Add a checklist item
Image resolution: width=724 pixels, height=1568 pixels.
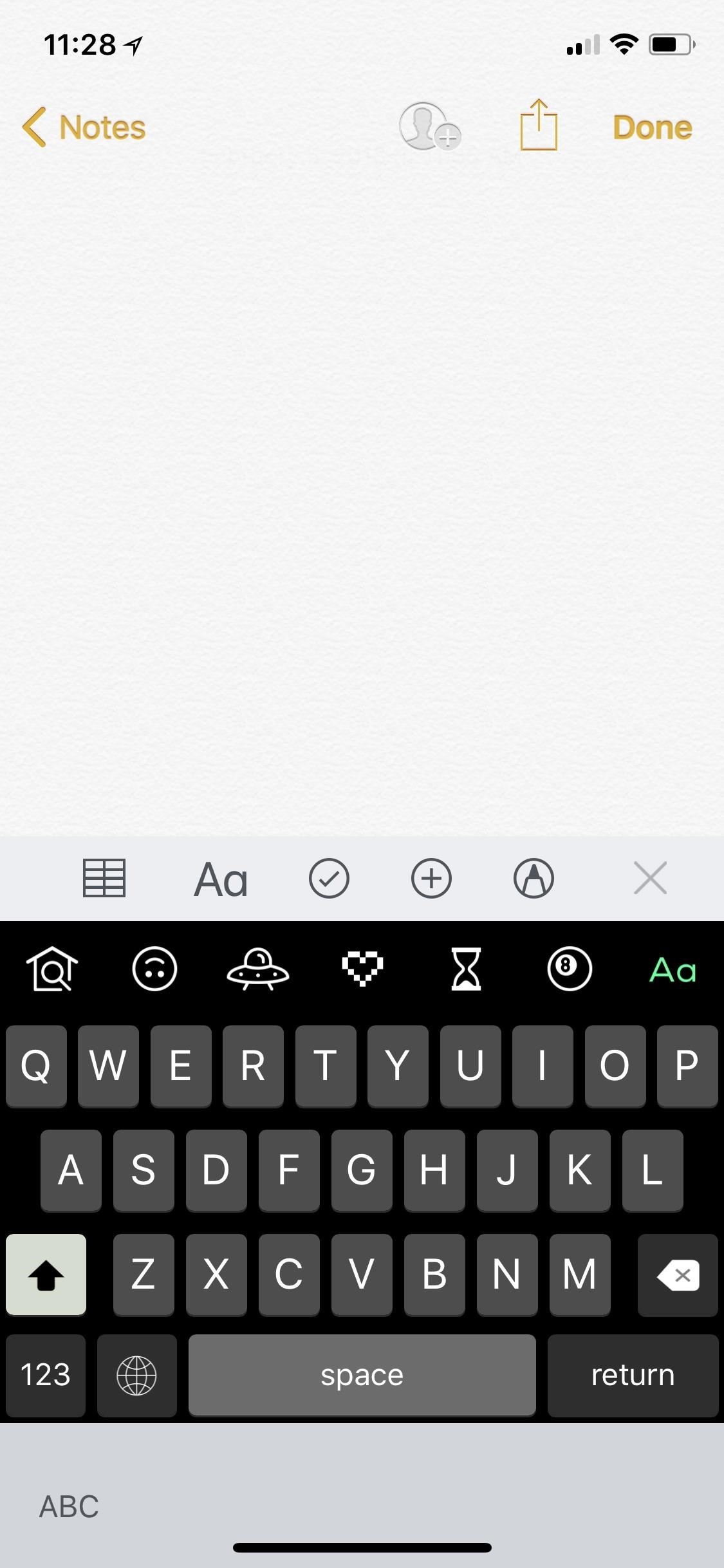click(x=329, y=879)
